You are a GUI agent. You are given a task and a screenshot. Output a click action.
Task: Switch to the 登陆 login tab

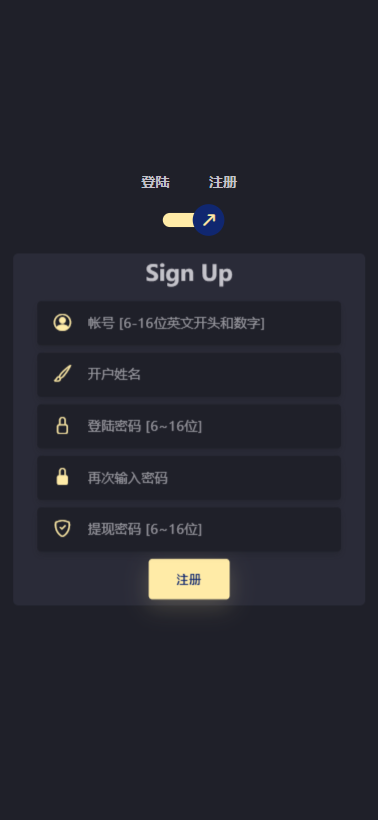[155, 182]
